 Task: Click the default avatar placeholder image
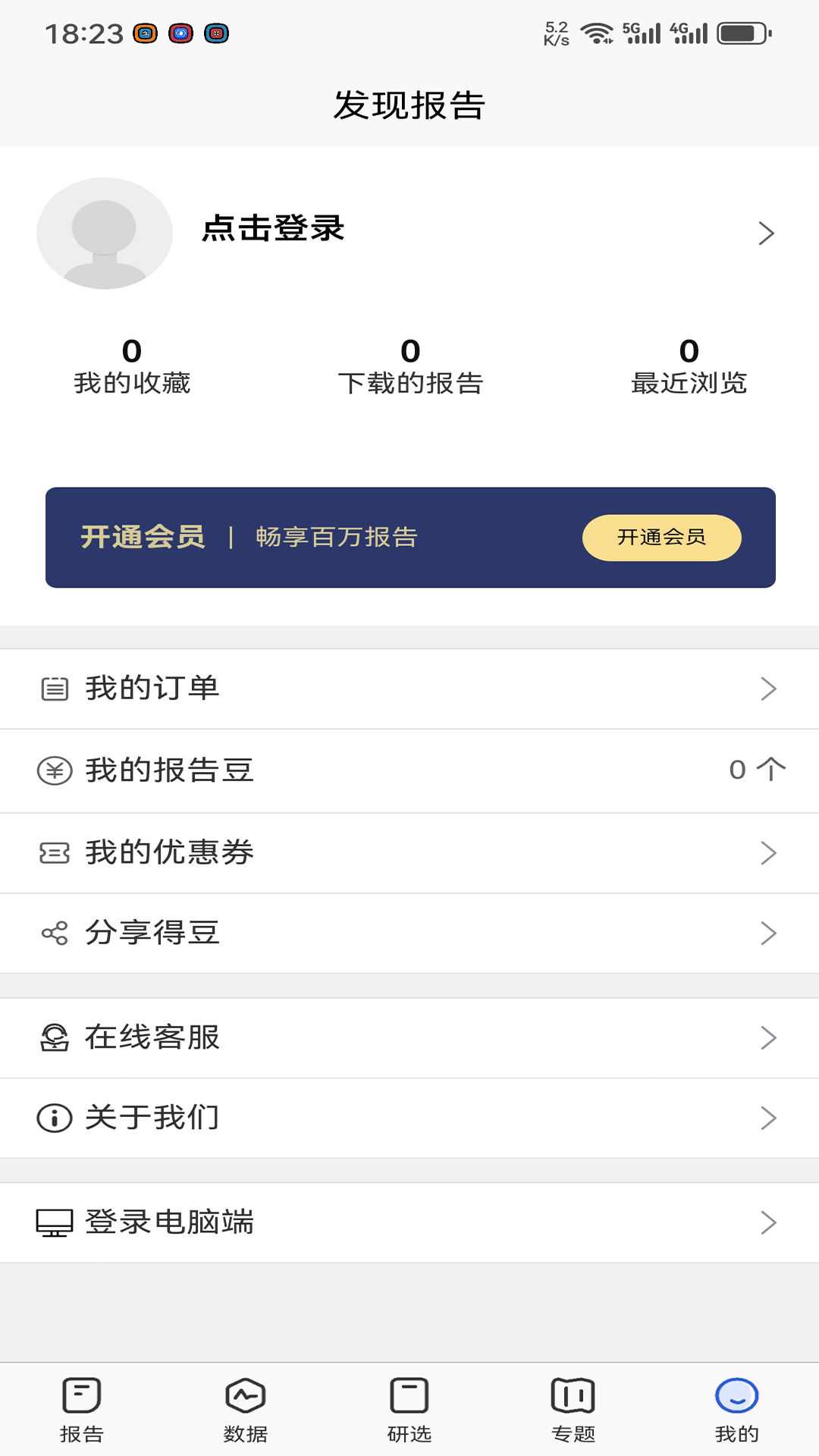(105, 234)
